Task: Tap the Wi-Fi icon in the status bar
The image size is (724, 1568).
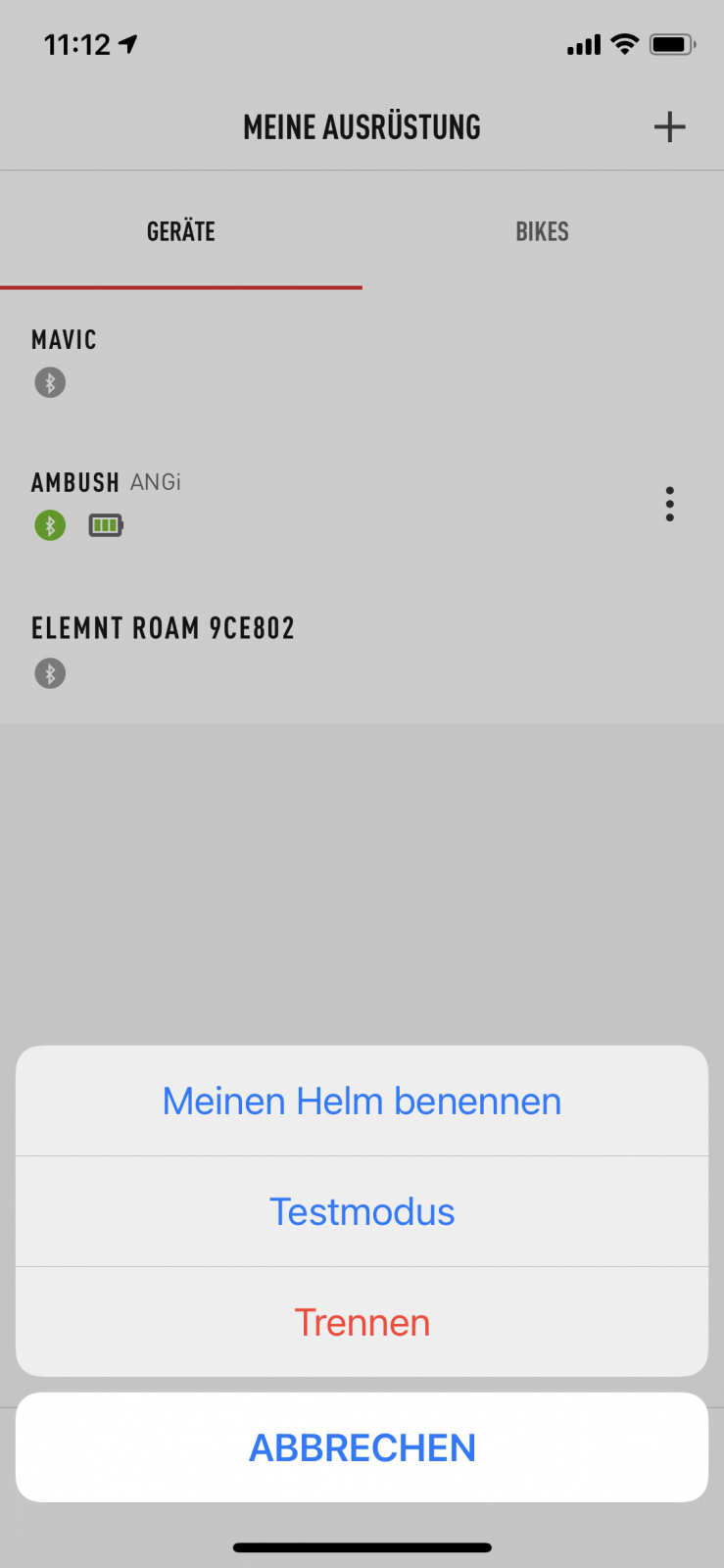Action: pyautogui.click(x=624, y=44)
